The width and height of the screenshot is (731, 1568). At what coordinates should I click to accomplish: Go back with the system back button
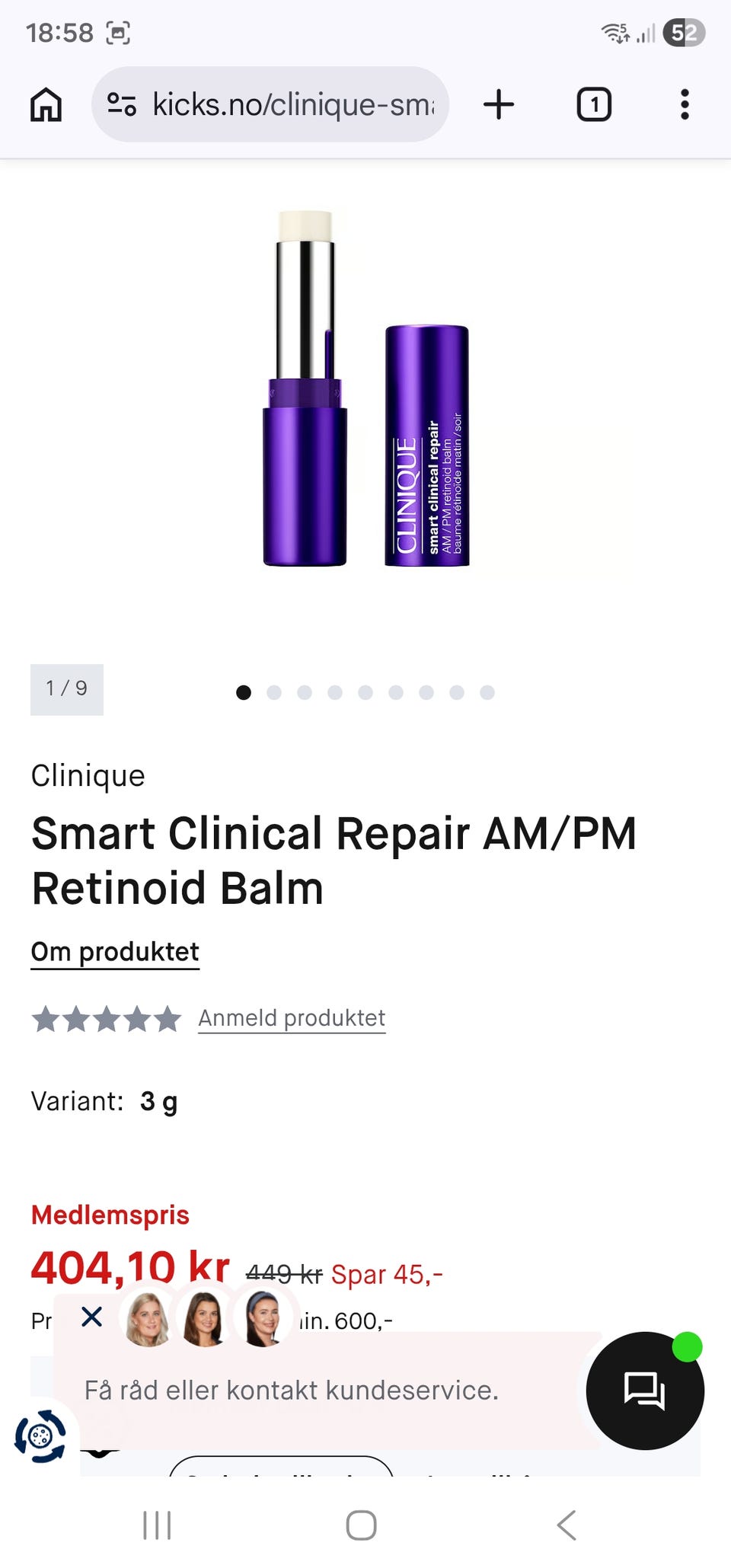[x=567, y=1525]
